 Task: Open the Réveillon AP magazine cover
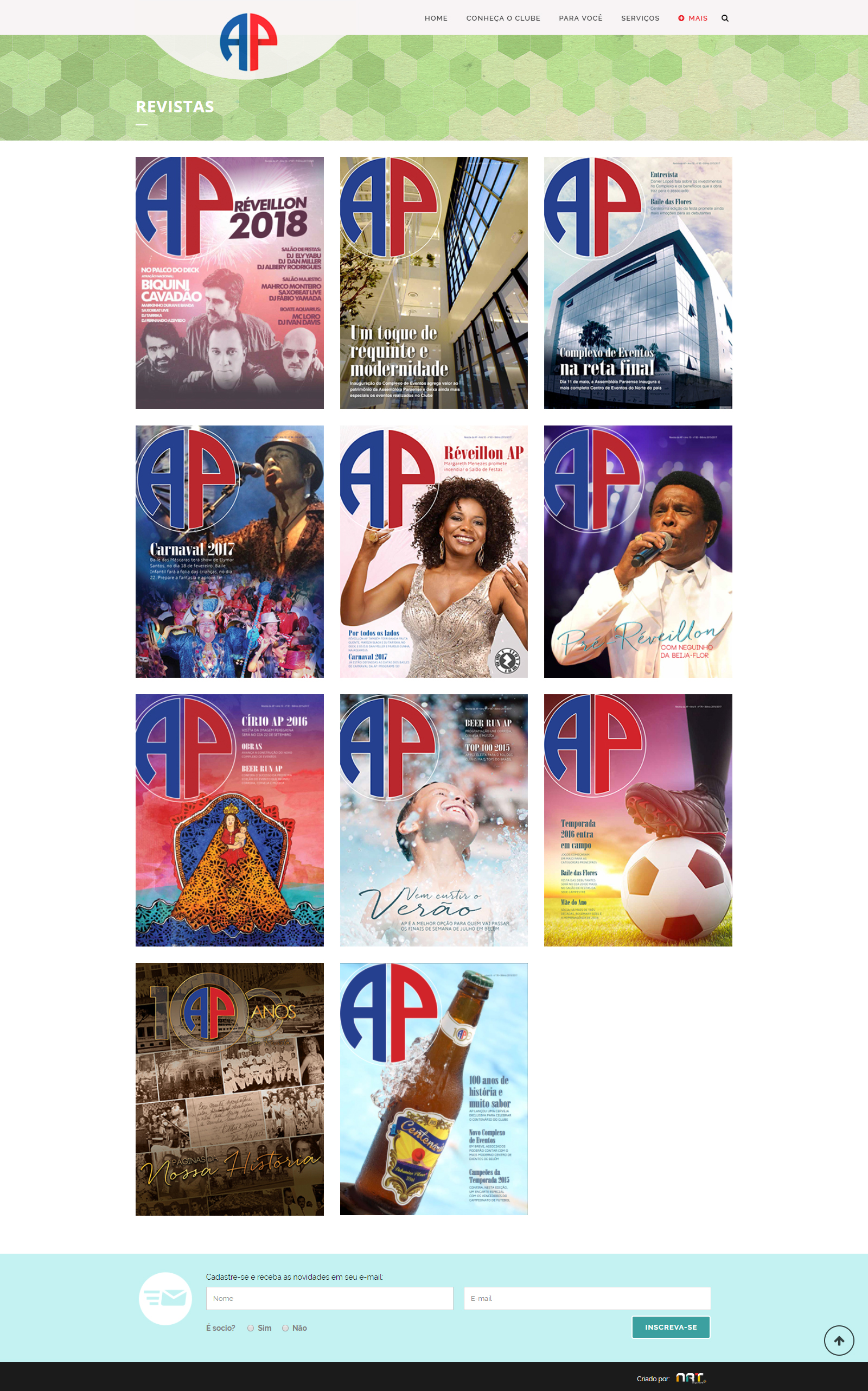[x=433, y=551]
